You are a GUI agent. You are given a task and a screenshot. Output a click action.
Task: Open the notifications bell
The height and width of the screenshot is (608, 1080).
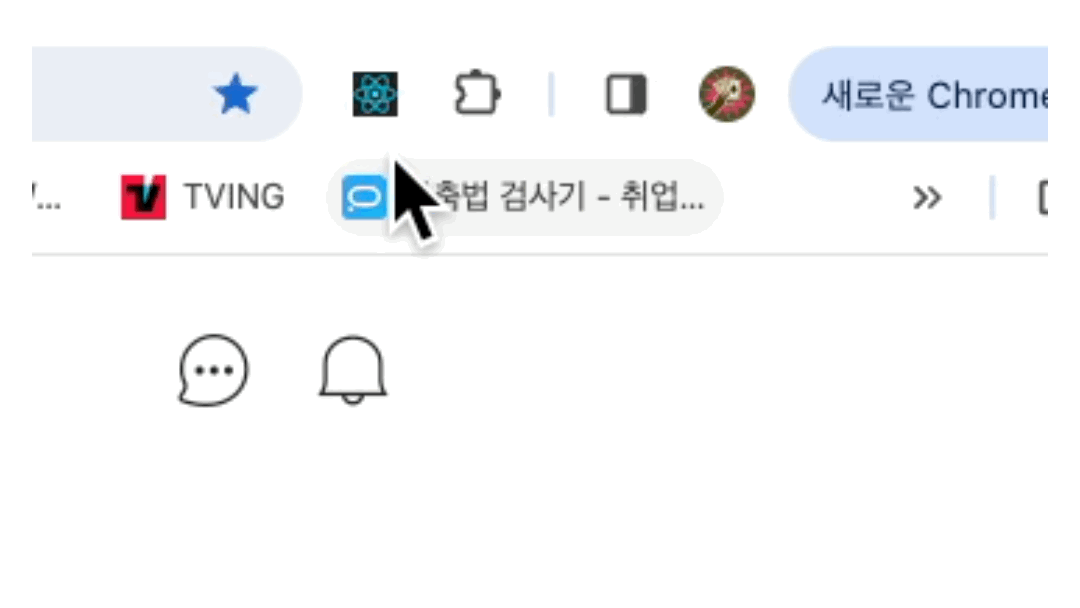(x=353, y=370)
